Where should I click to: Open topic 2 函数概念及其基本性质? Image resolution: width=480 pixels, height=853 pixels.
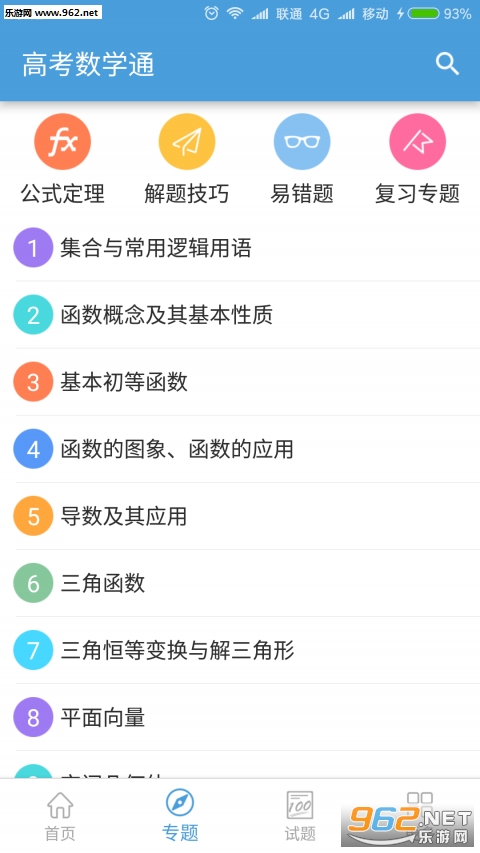point(240,315)
